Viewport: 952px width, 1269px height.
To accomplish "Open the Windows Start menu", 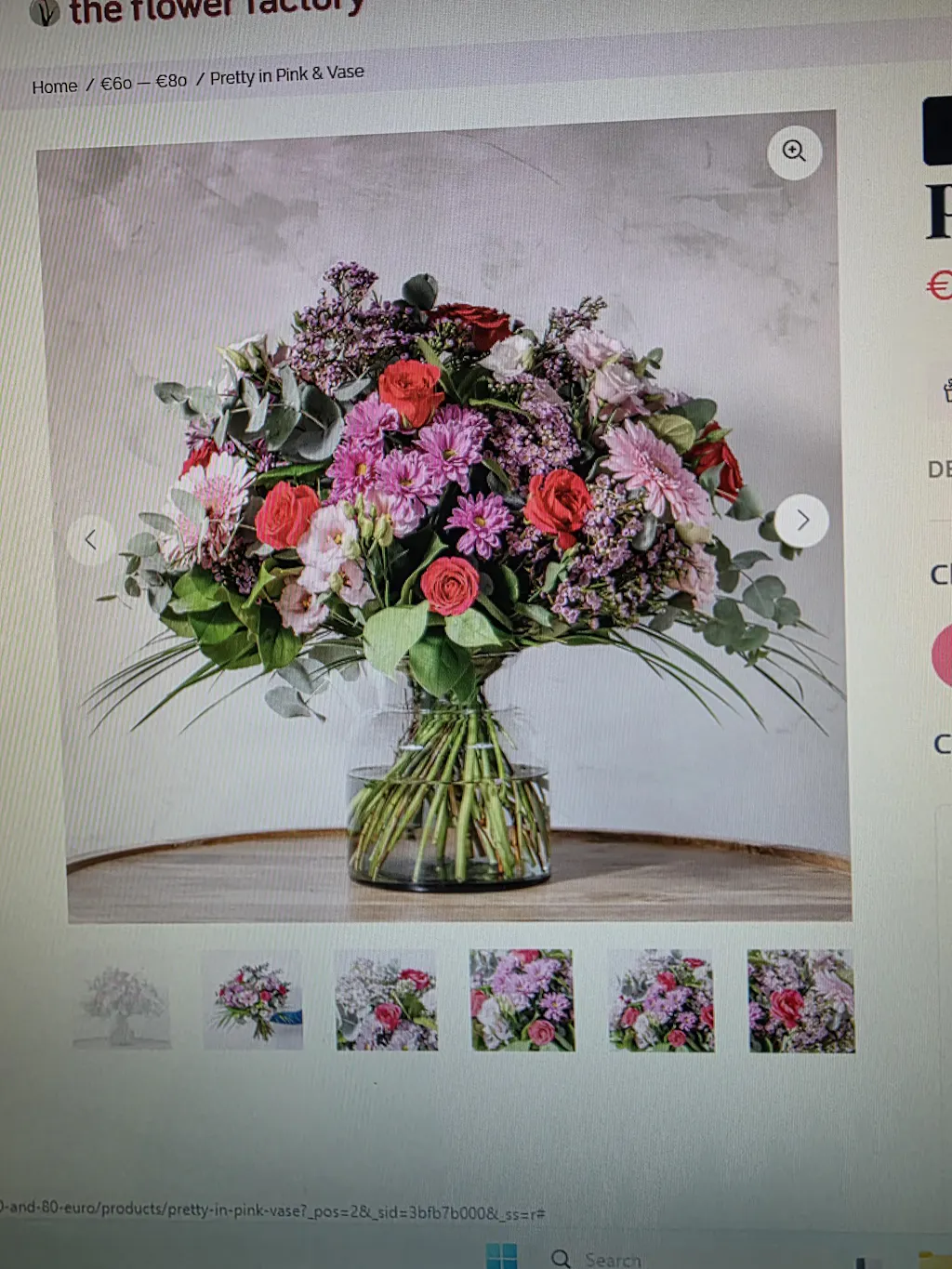I will (502, 1257).
